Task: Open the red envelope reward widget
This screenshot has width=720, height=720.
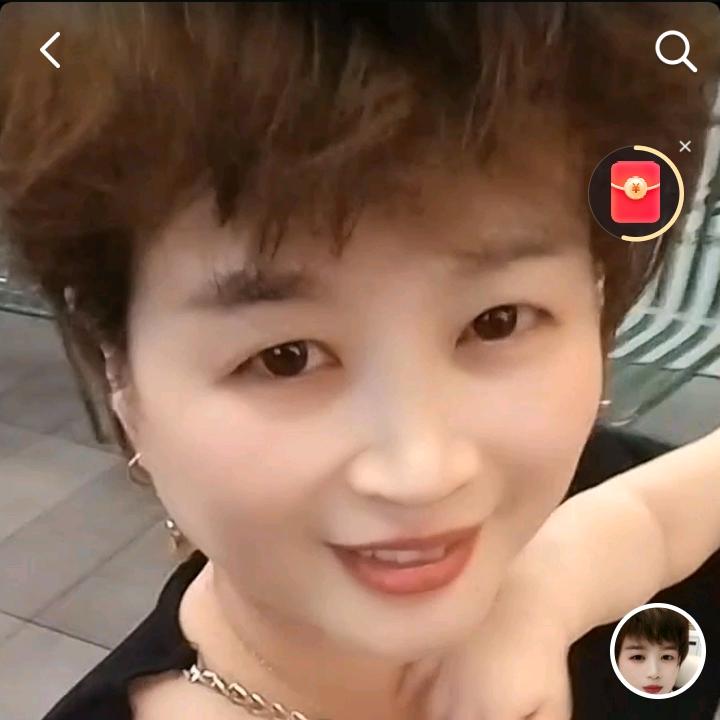Action: [x=636, y=193]
